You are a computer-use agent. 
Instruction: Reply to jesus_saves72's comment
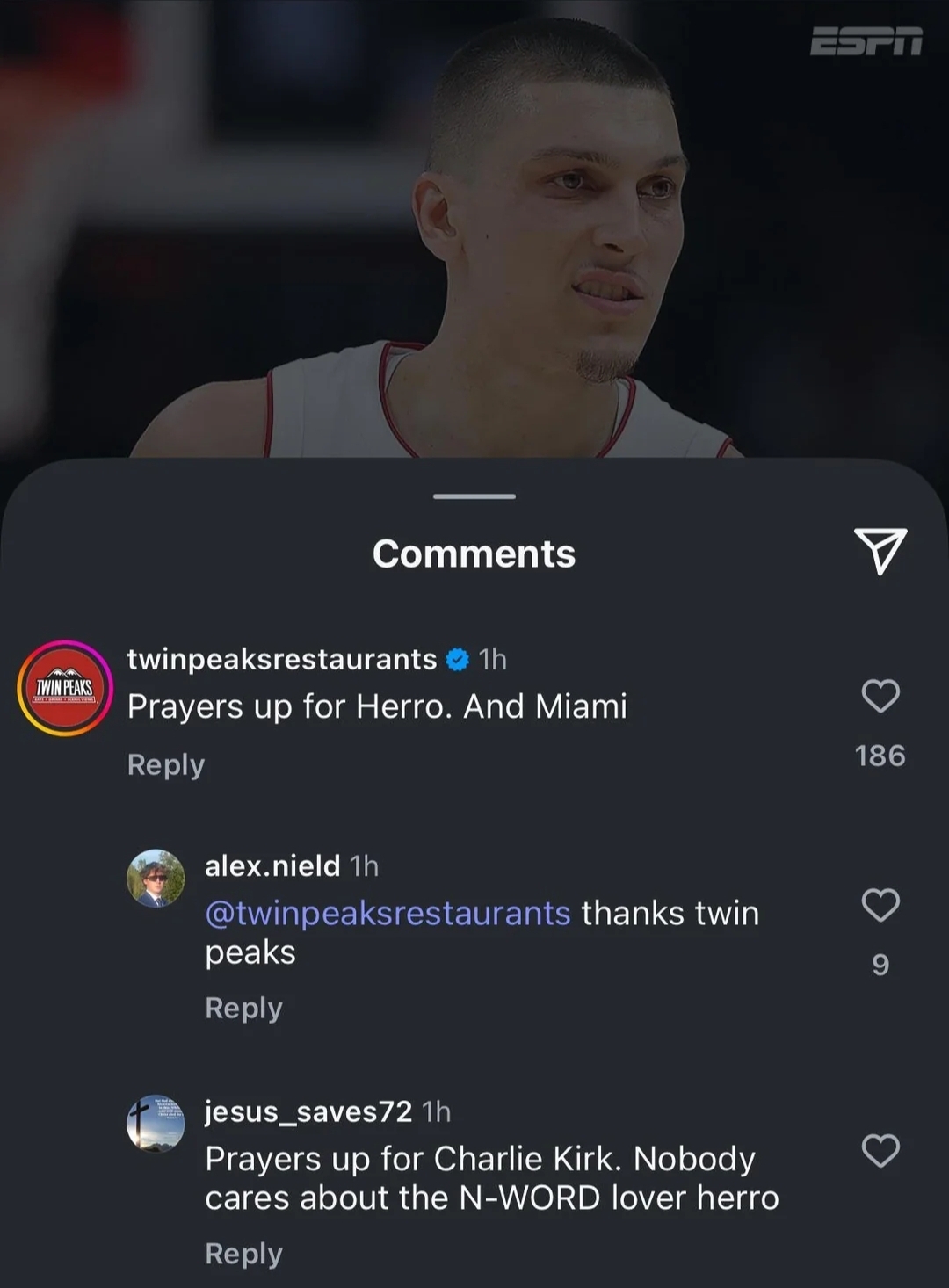[243, 1254]
